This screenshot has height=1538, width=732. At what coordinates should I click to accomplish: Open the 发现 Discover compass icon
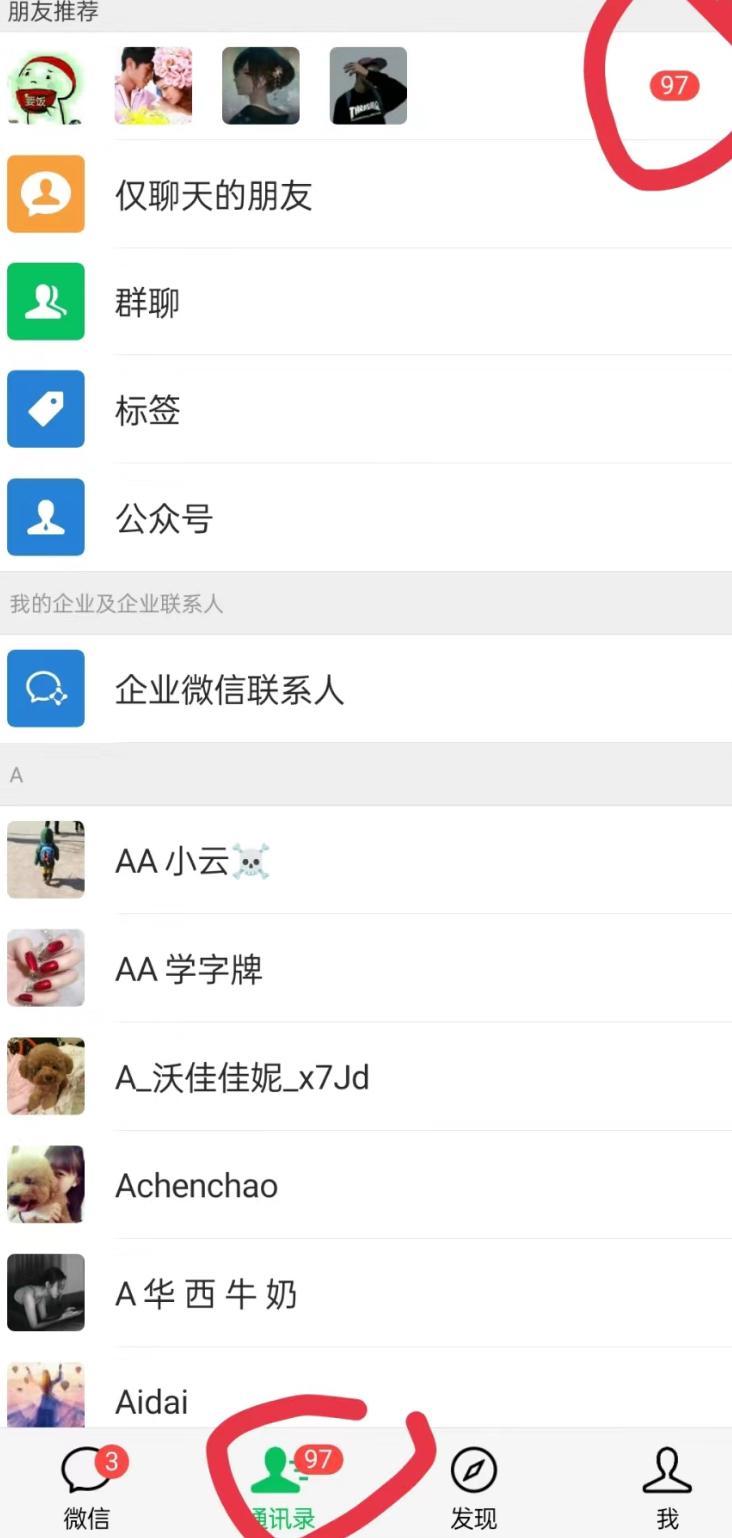[474, 1470]
